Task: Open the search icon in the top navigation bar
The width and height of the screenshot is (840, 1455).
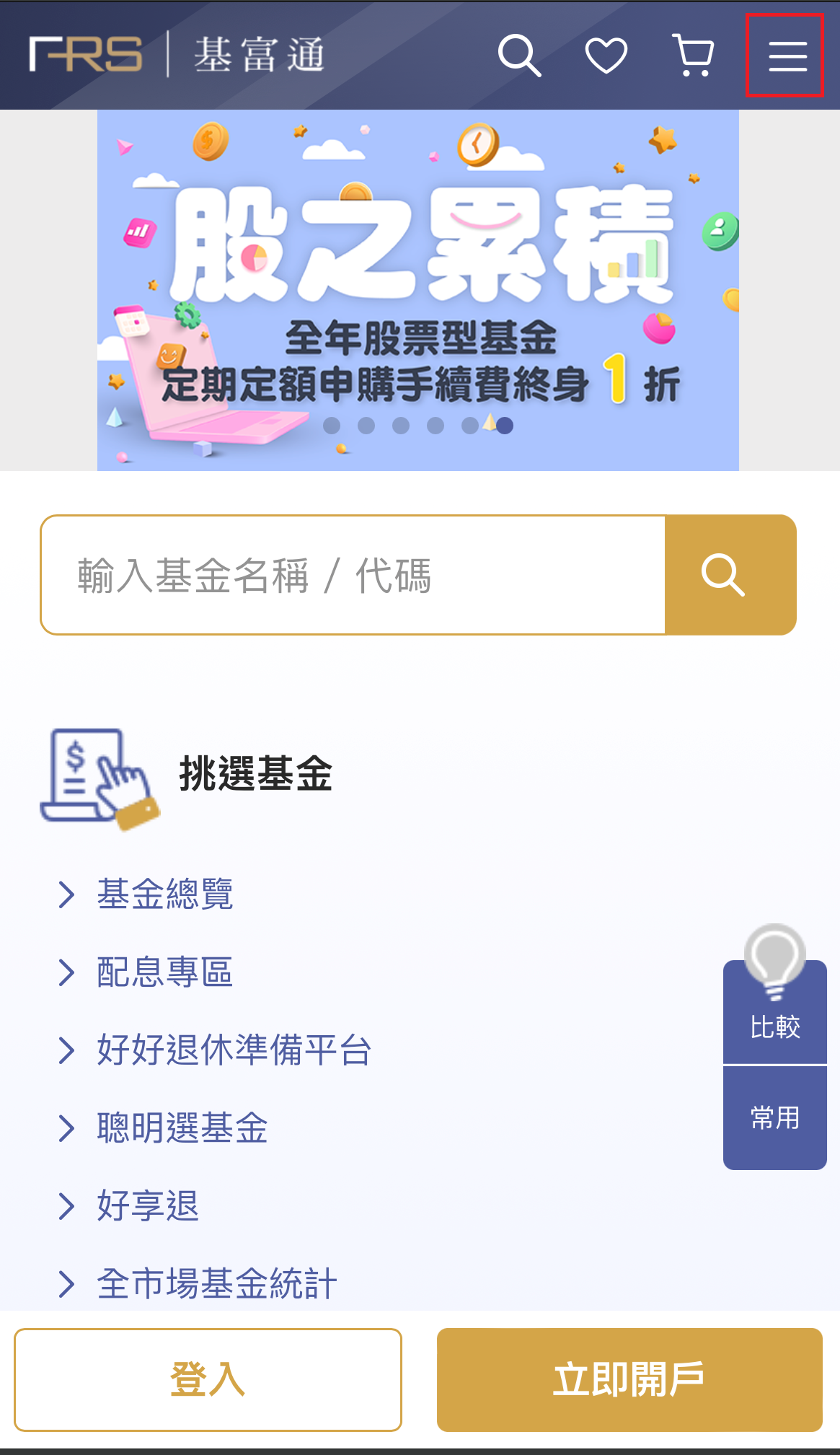Action: pyautogui.click(x=518, y=56)
